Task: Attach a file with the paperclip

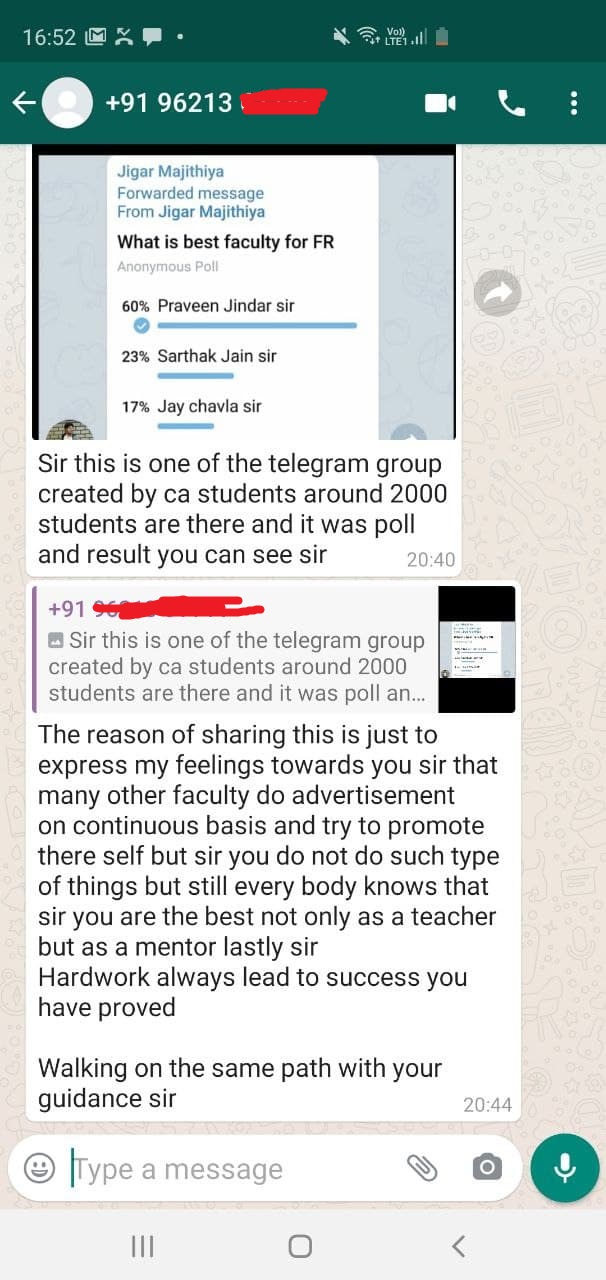Action: click(422, 1168)
